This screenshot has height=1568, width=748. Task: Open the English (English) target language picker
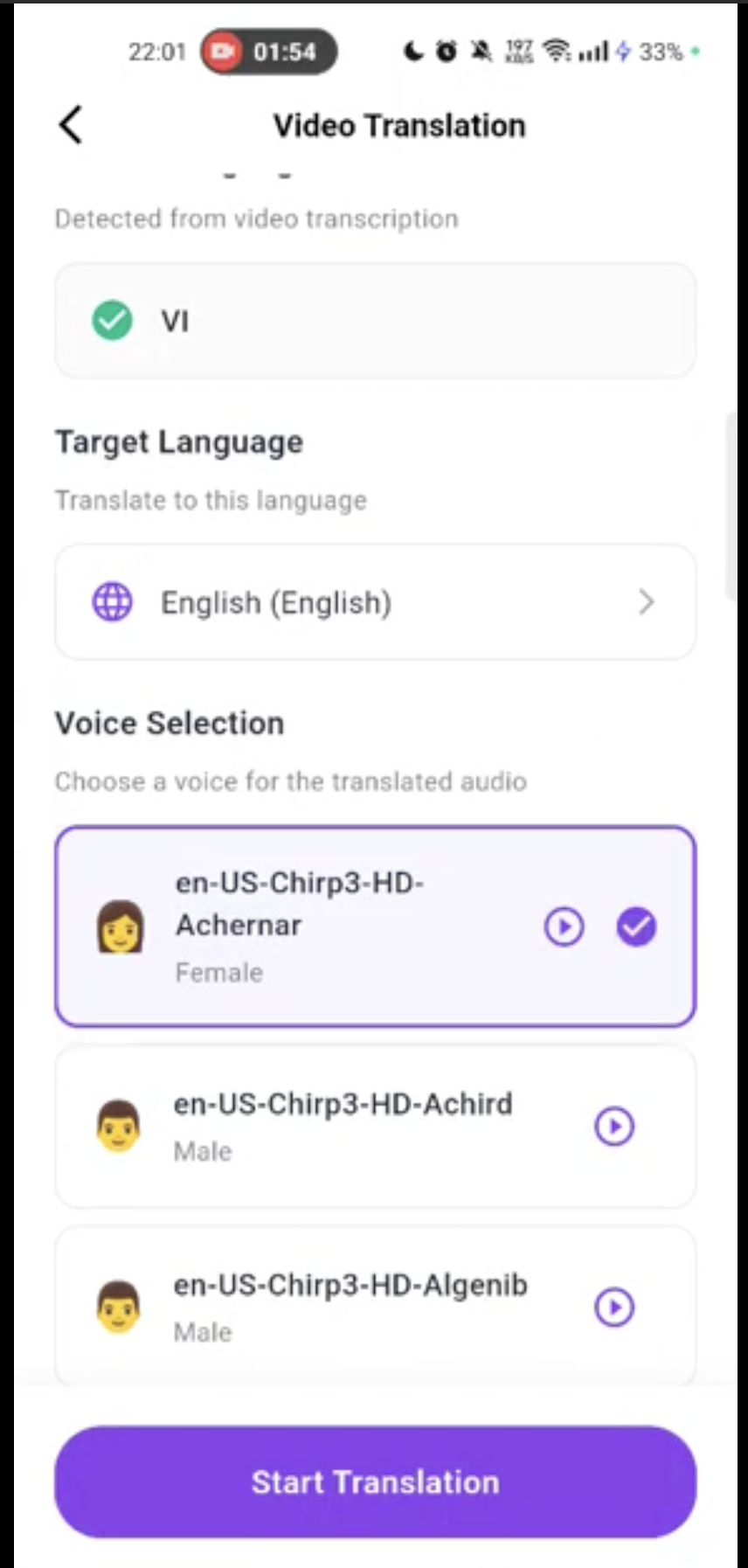[375, 602]
